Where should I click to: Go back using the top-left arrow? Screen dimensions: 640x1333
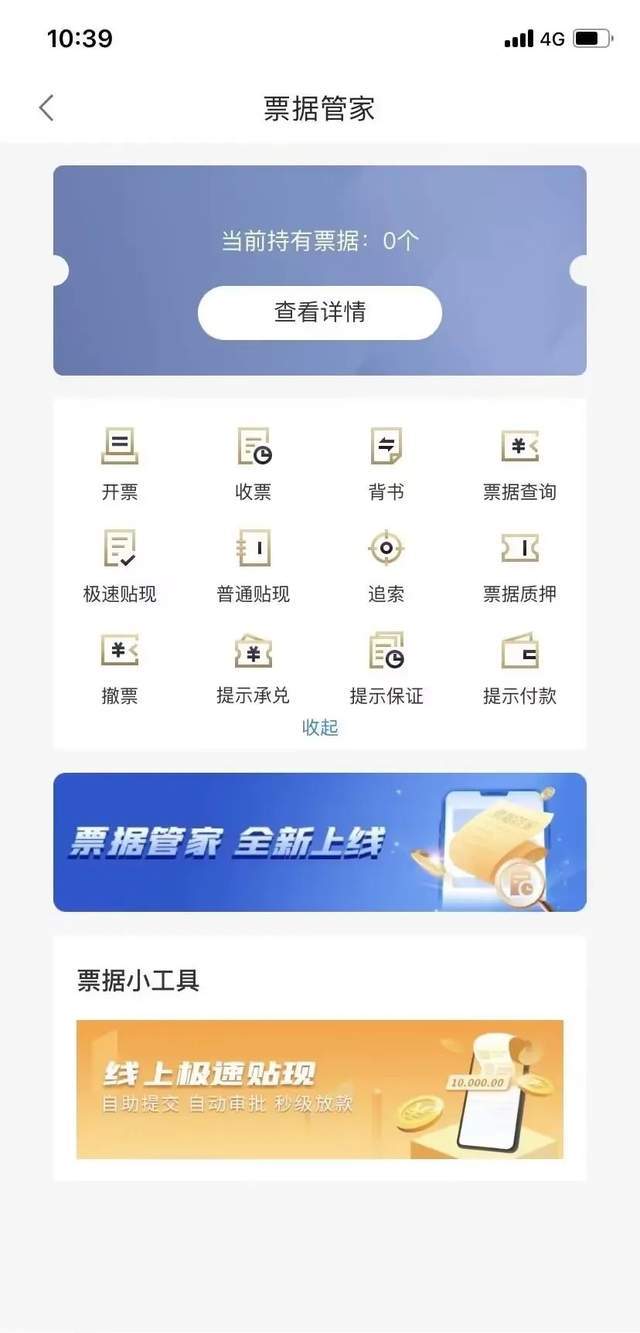tap(46, 108)
